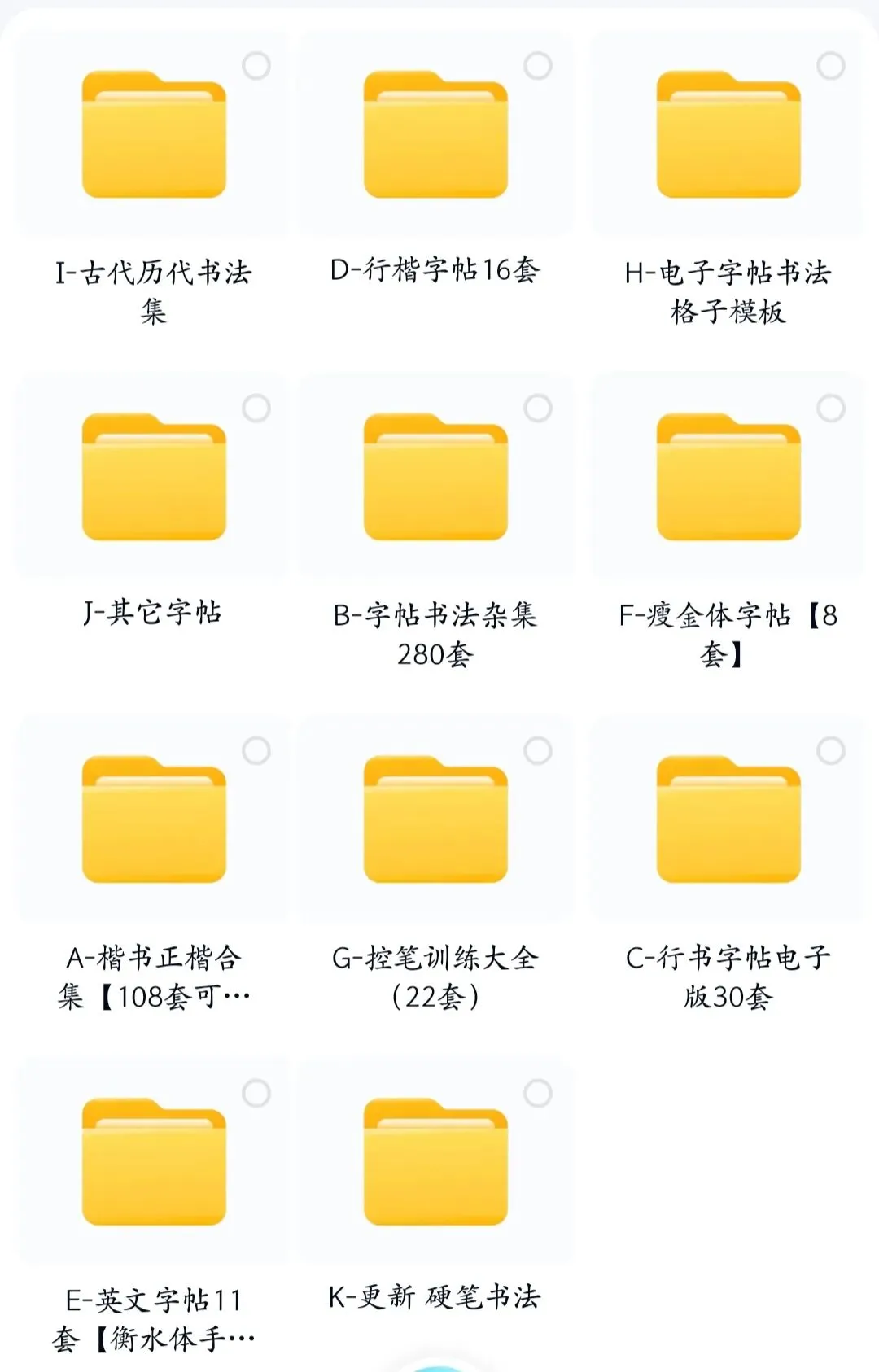The image size is (879, 1372).
Task: Open the F-瘦金体字帖 folder
Action: click(x=728, y=478)
